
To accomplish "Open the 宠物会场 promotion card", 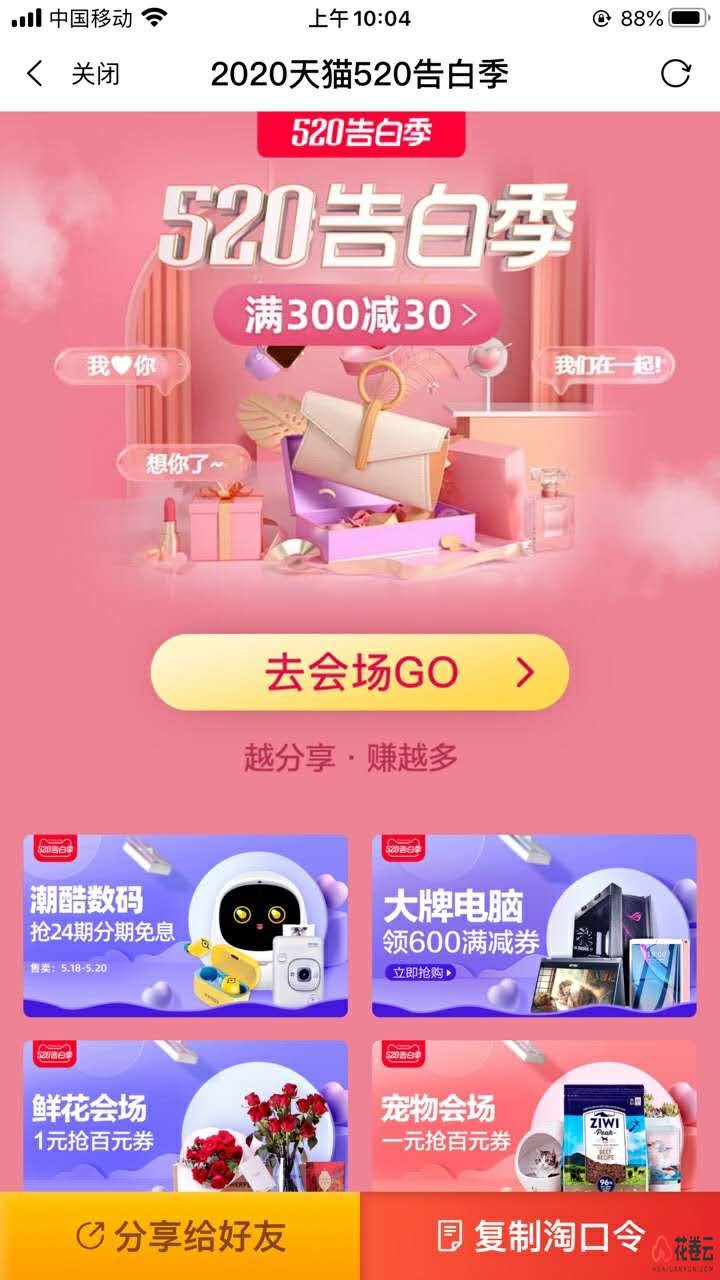I will pyautogui.click(x=534, y=1115).
